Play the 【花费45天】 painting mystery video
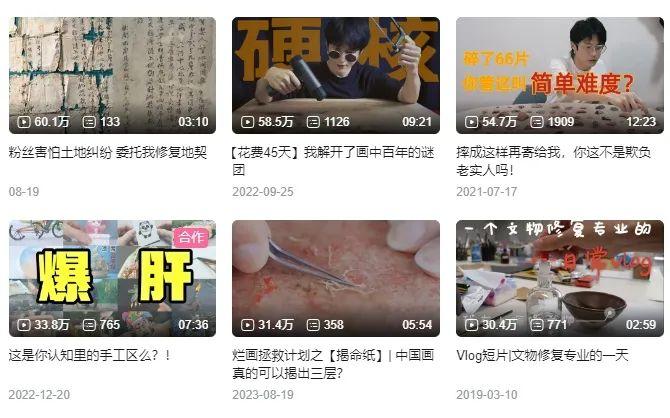 (335, 75)
